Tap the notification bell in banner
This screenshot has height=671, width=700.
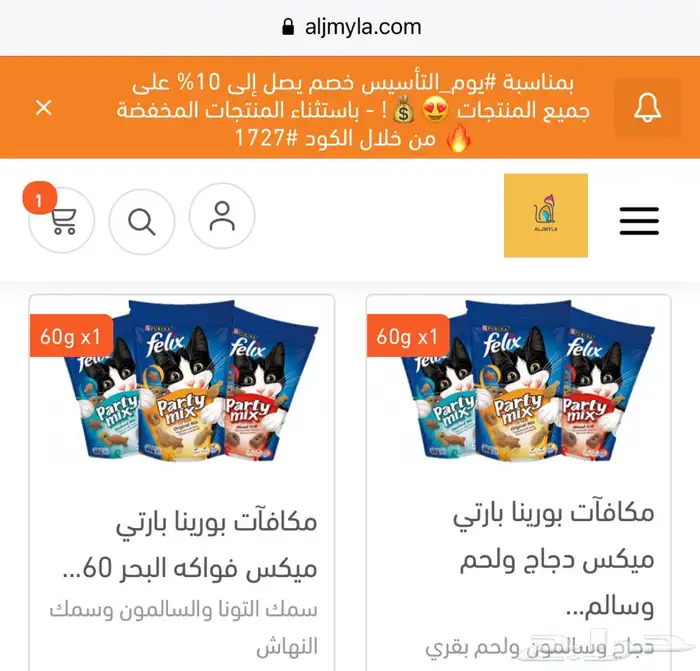(647, 107)
